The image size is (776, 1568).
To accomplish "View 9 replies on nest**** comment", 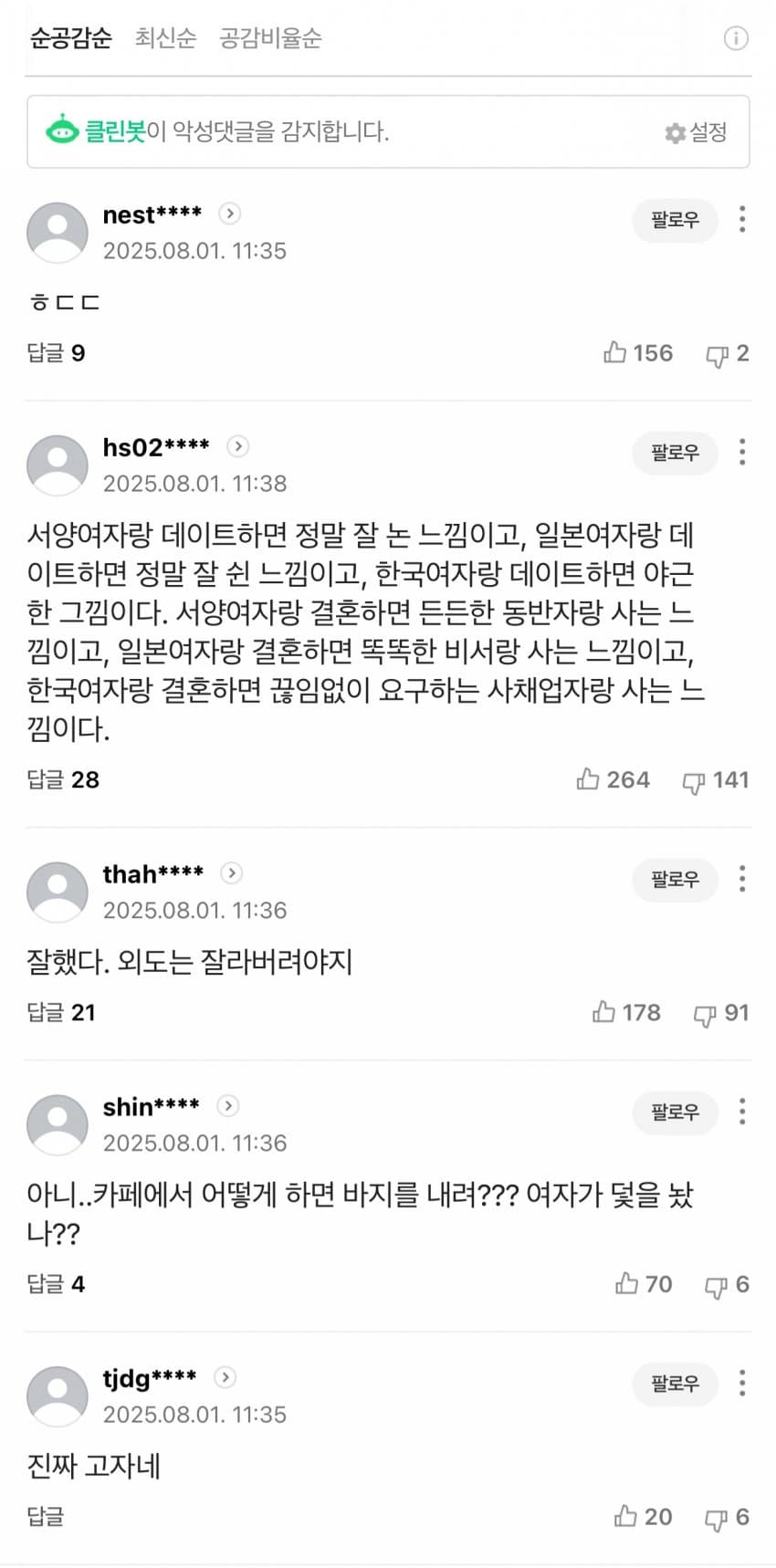I will coord(56,353).
